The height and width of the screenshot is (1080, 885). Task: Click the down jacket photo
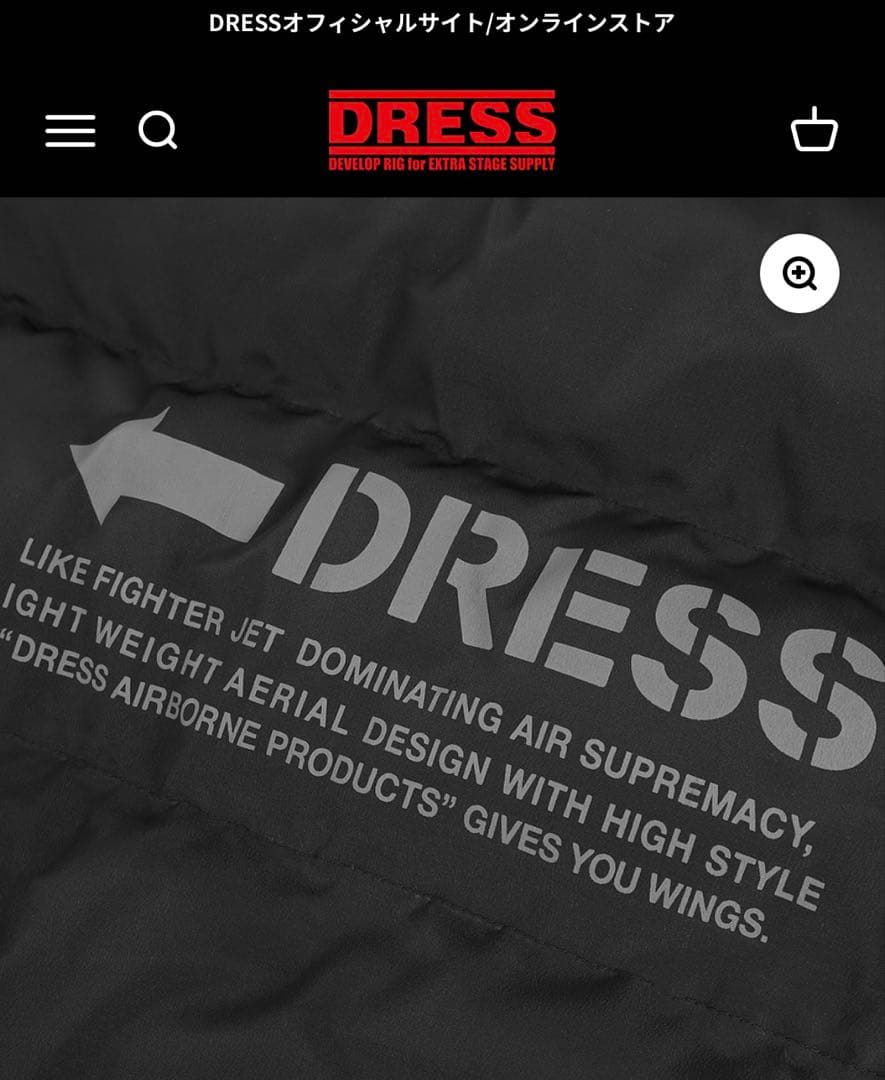(442, 640)
